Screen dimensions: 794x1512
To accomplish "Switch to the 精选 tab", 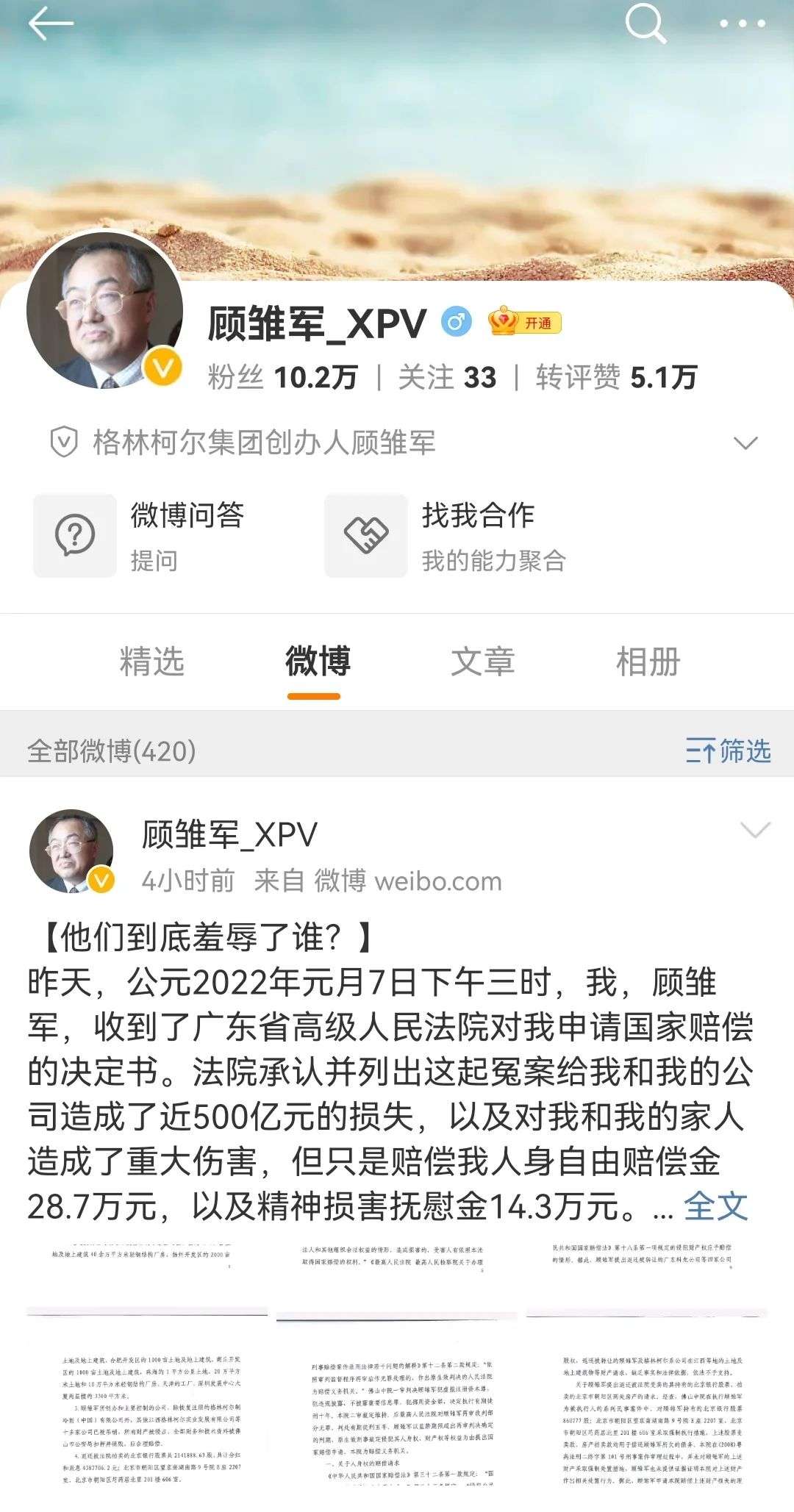I will 151,662.
